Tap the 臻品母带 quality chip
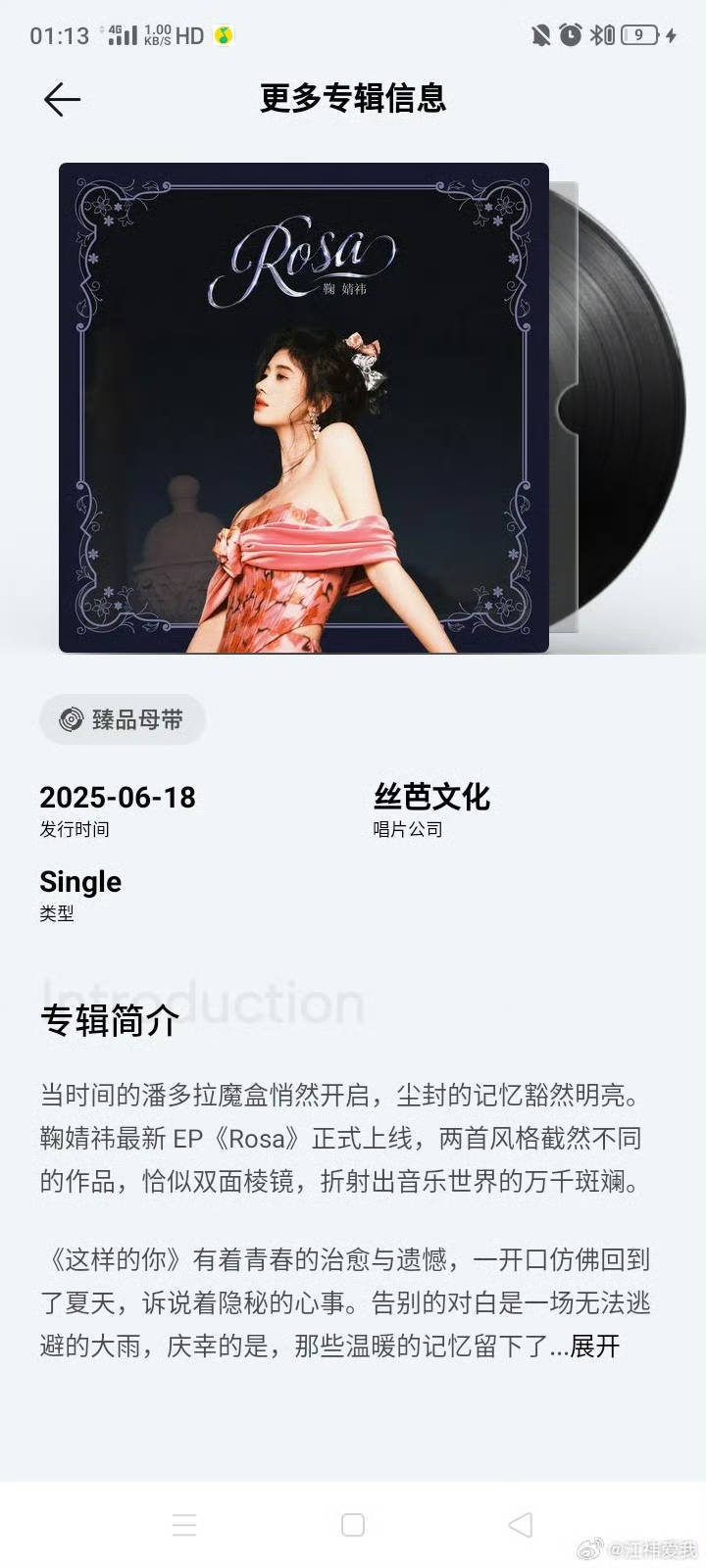Viewport: 706px width, 1568px height. pos(123,719)
